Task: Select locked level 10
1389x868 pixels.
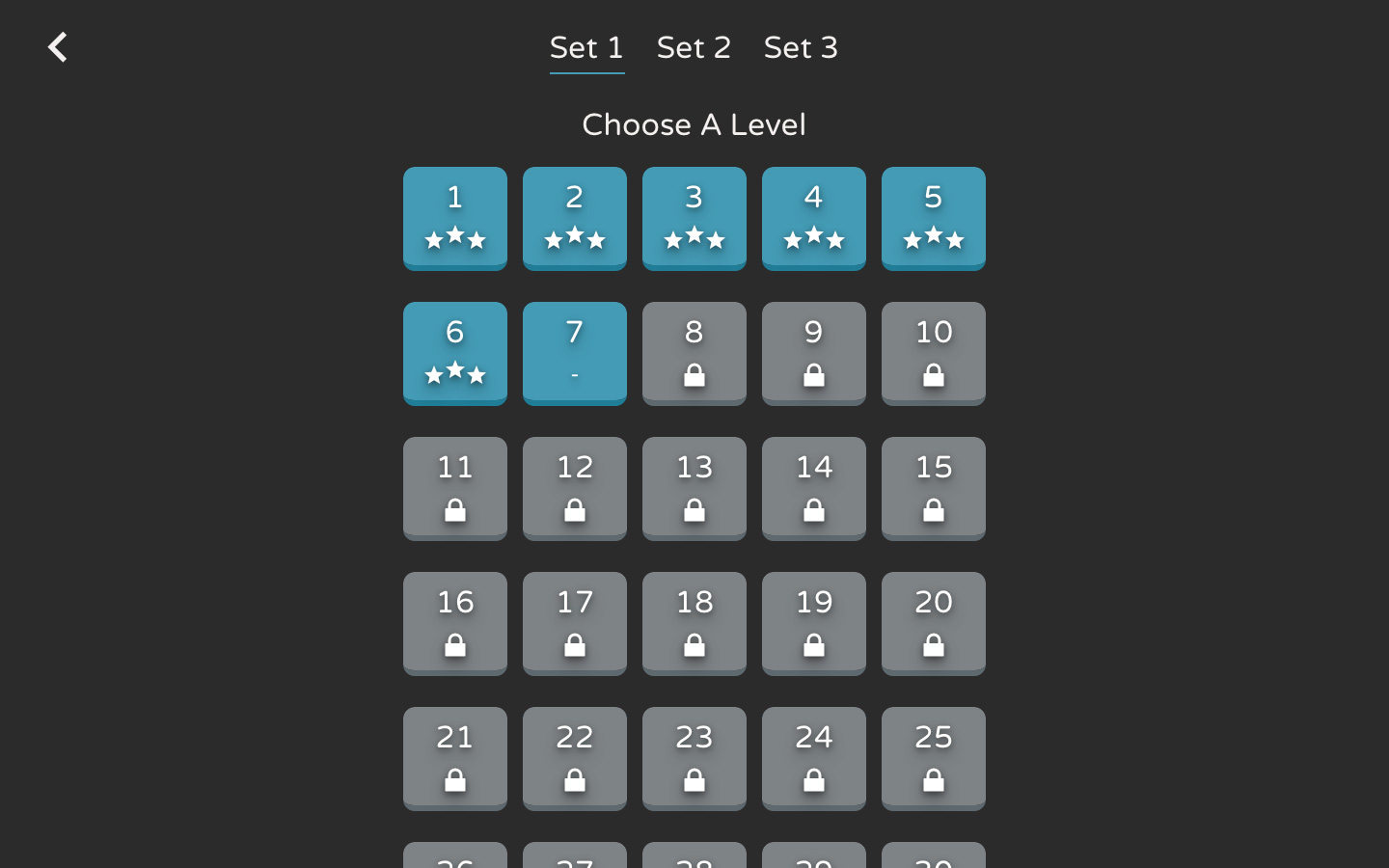Action: pos(934,353)
